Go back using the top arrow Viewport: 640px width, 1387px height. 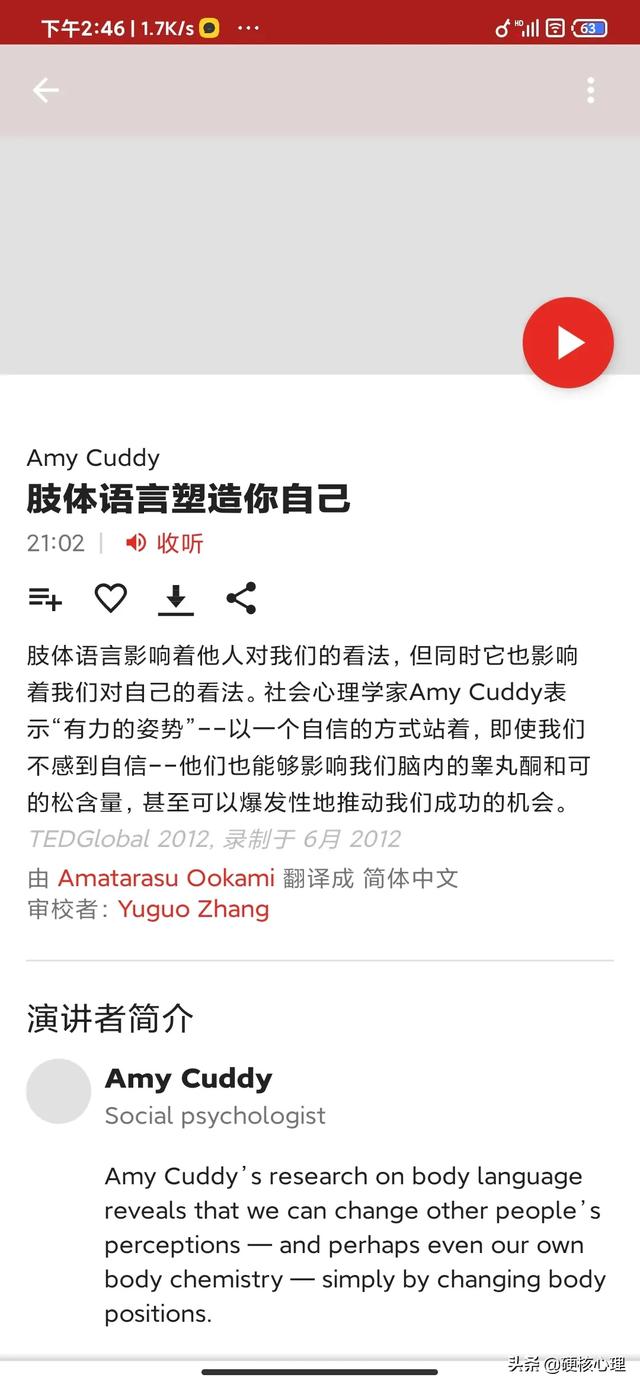tap(46, 91)
